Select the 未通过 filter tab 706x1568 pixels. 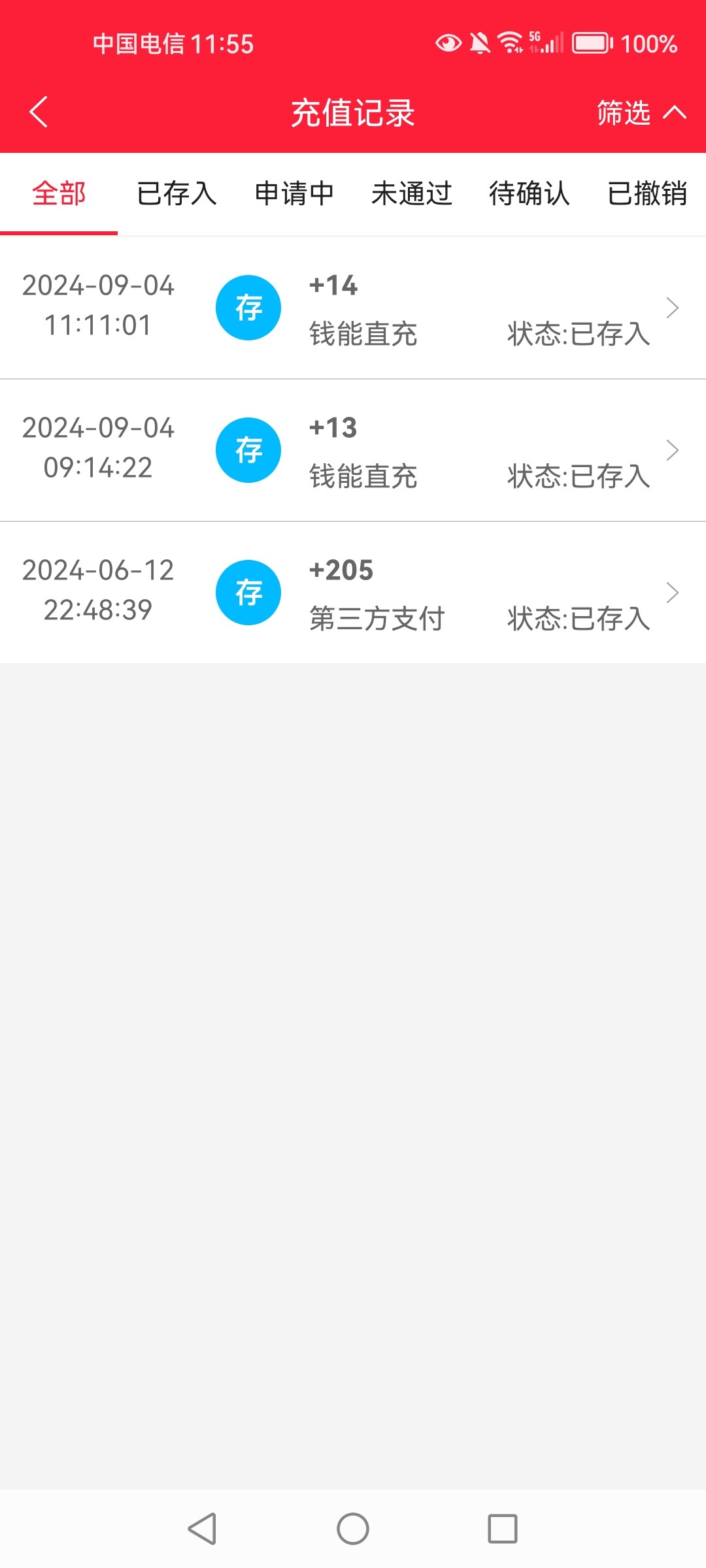click(x=412, y=193)
